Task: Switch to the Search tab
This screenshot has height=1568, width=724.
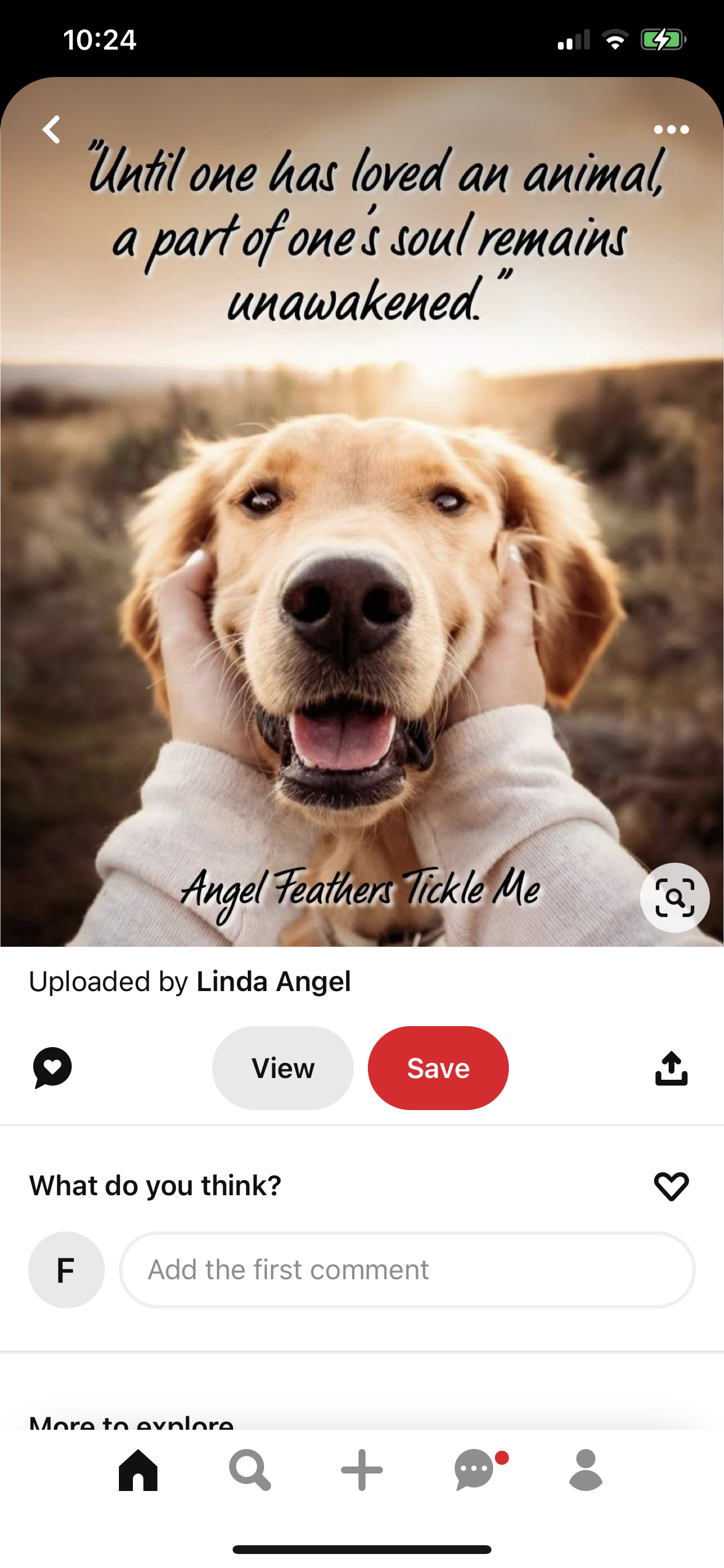Action: 249,1470
